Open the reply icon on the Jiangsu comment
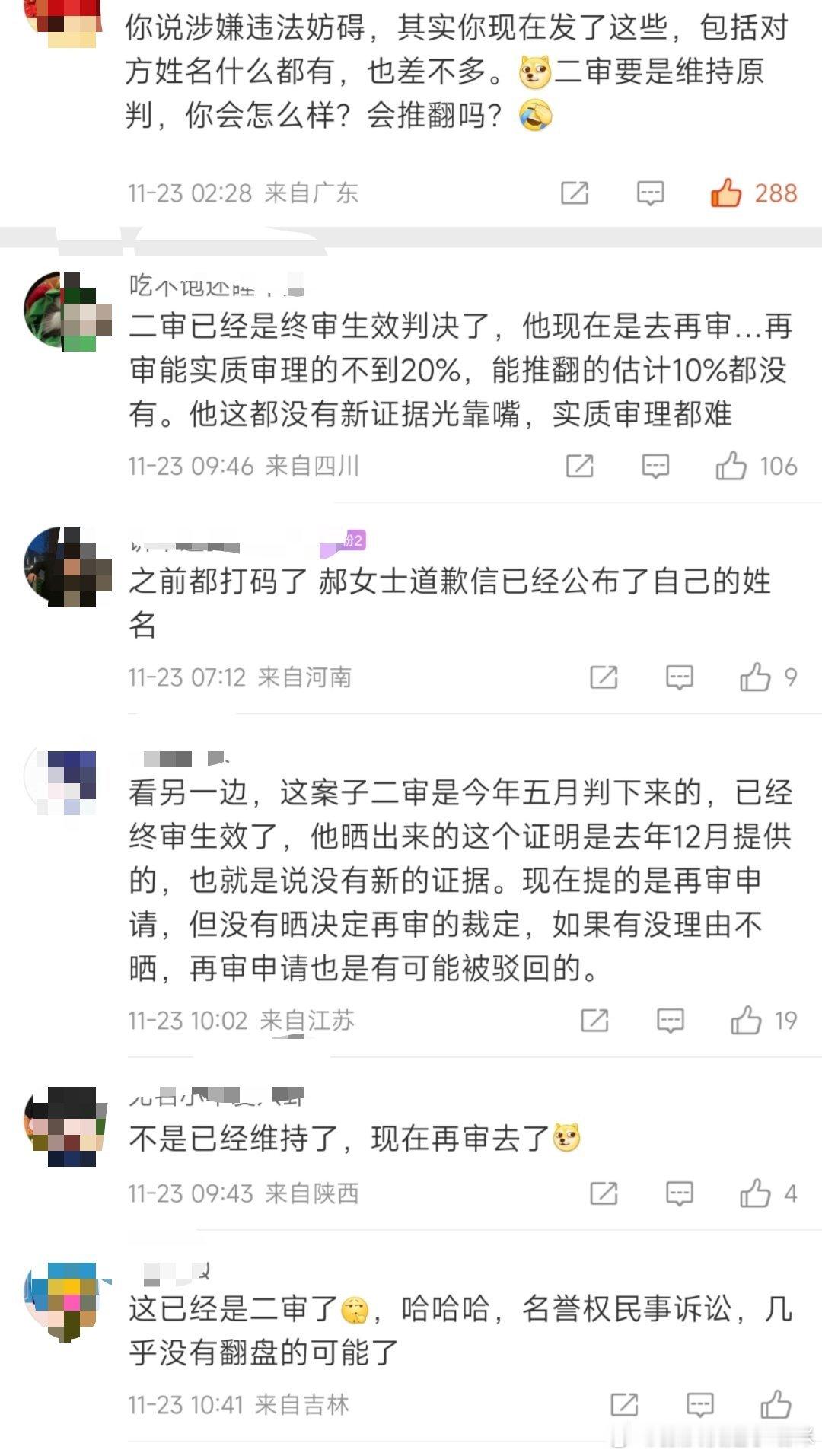Screen dimensions: 822x1456 click(x=670, y=1020)
